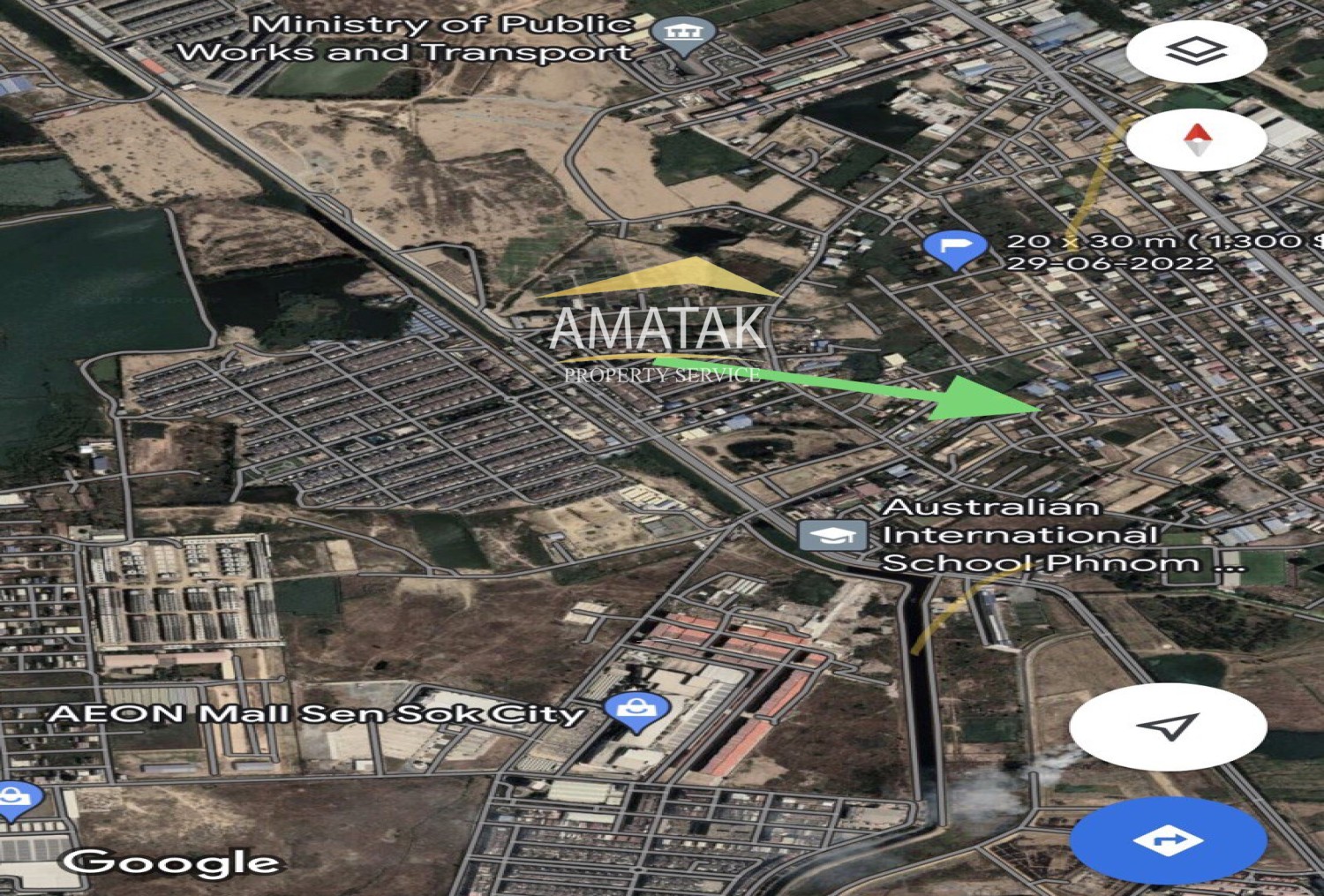Tap the compass to reset north

click(x=1196, y=139)
